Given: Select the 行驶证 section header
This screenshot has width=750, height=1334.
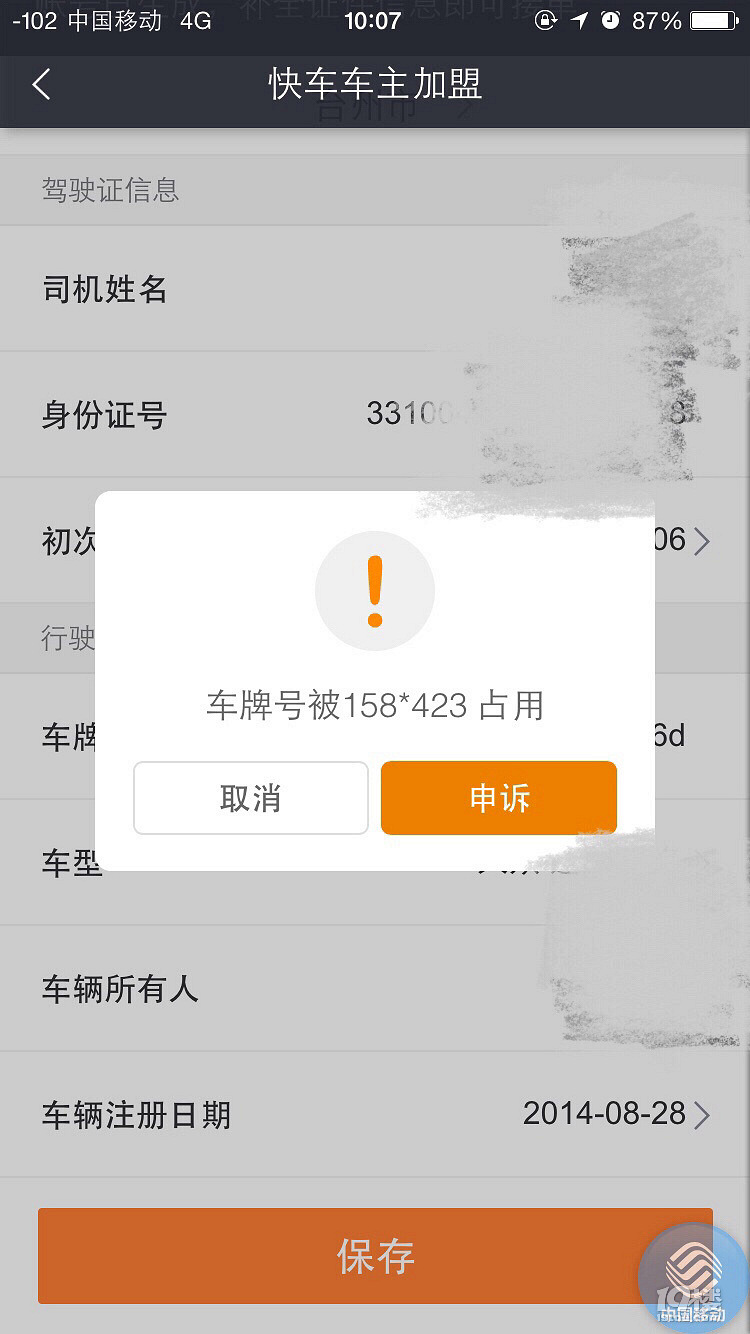Looking at the screenshot, I should pos(65,639).
